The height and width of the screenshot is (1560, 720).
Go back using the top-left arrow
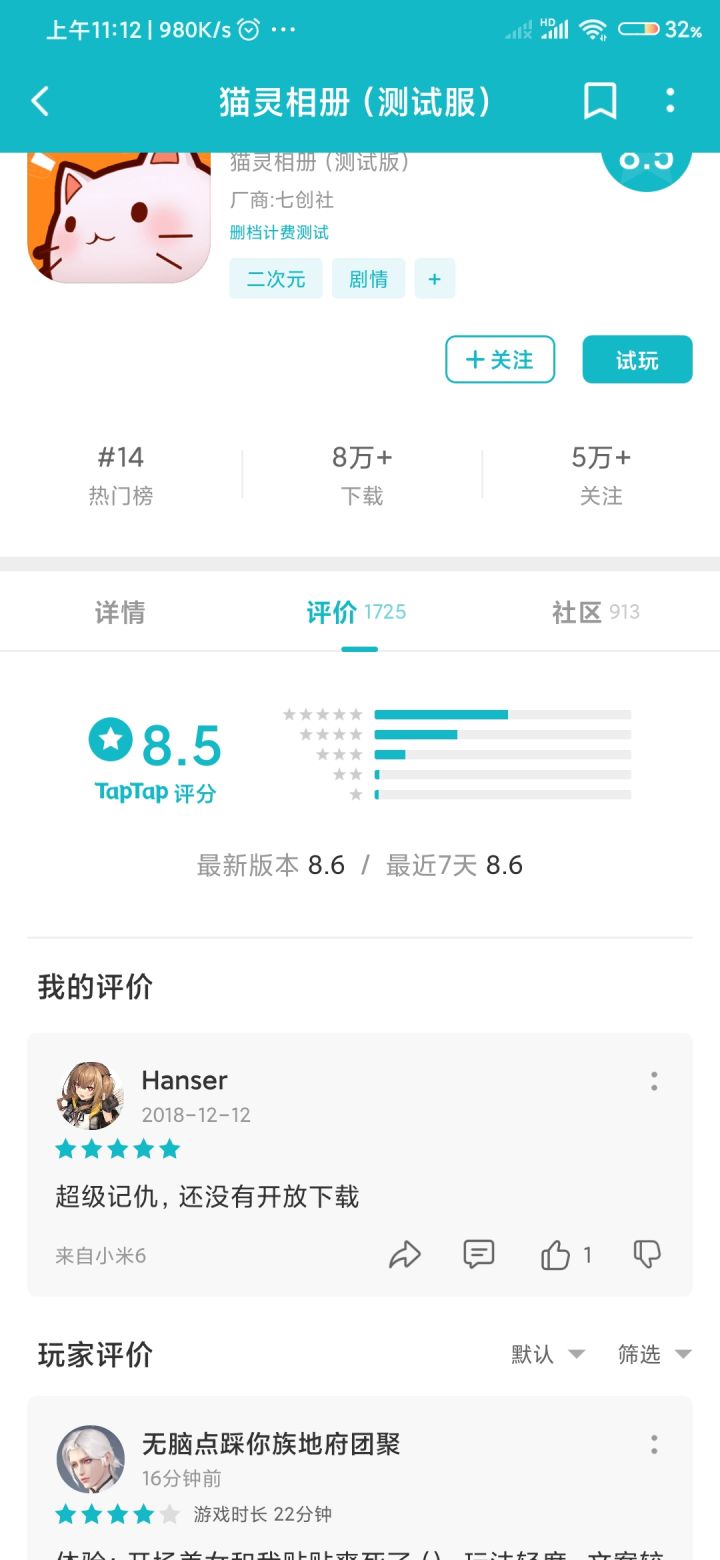(x=40, y=101)
